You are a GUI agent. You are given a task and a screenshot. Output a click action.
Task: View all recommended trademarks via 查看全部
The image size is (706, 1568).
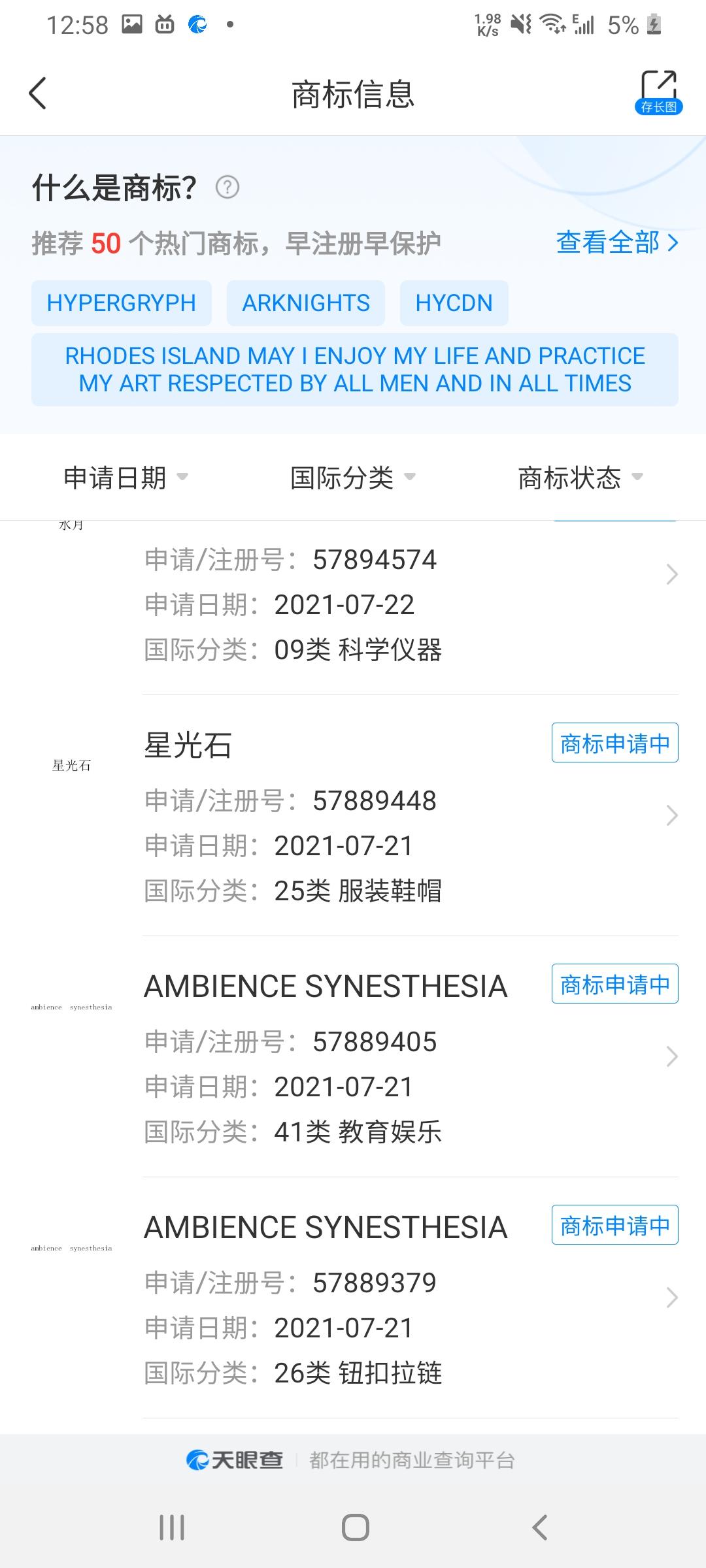tap(616, 243)
